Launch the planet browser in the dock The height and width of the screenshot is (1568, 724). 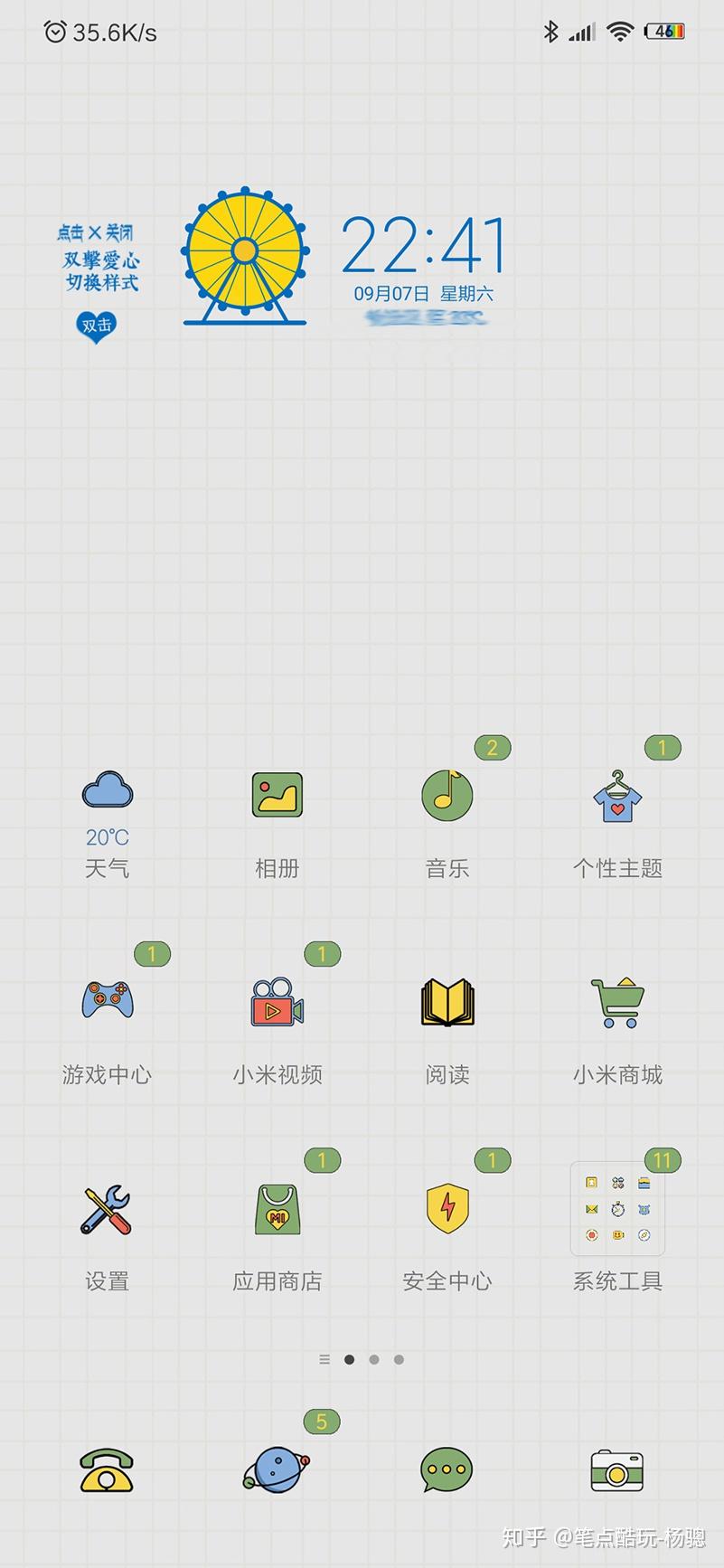click(x=277, y=1469)
